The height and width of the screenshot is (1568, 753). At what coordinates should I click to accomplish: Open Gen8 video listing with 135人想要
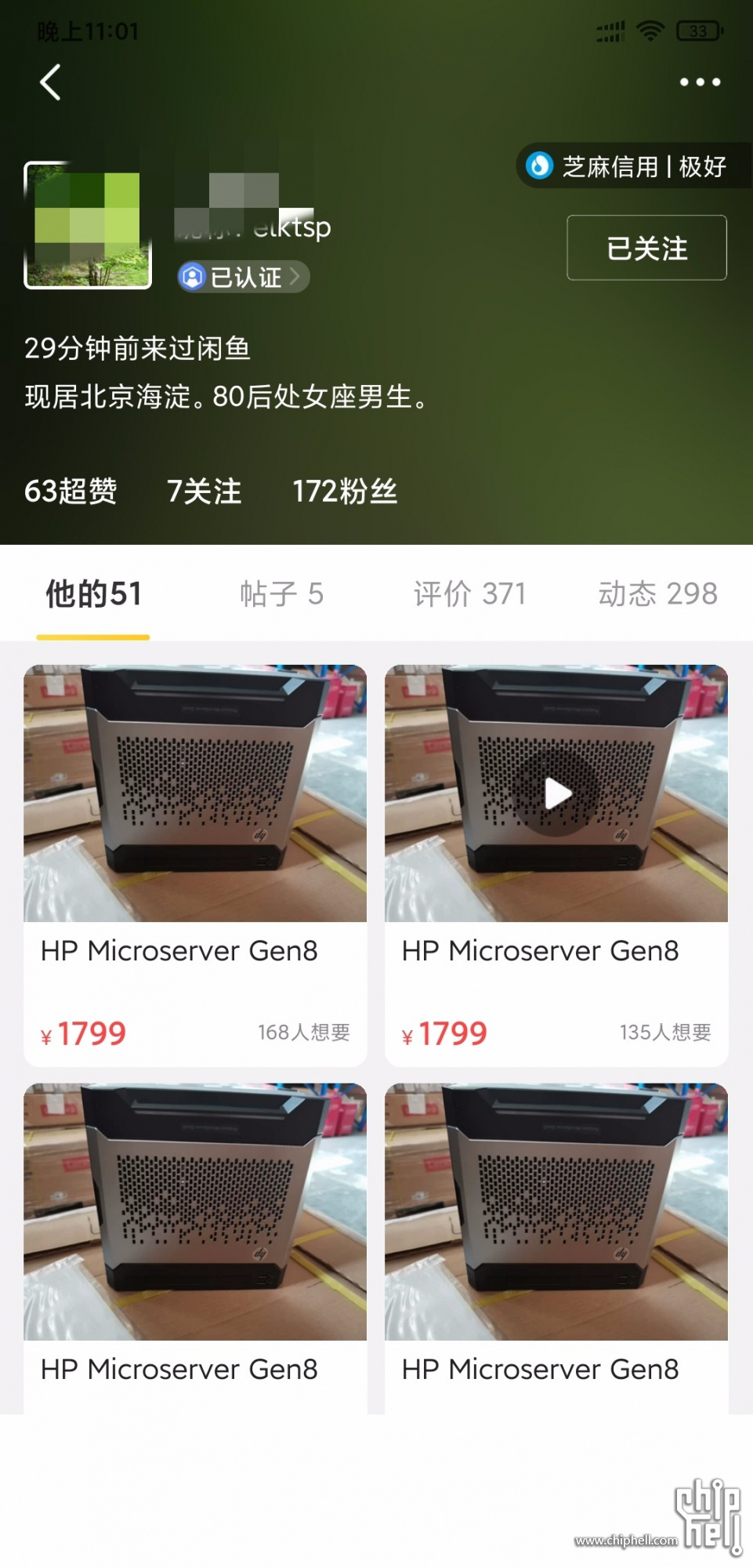pyautogui.click(x=556, y=862)
